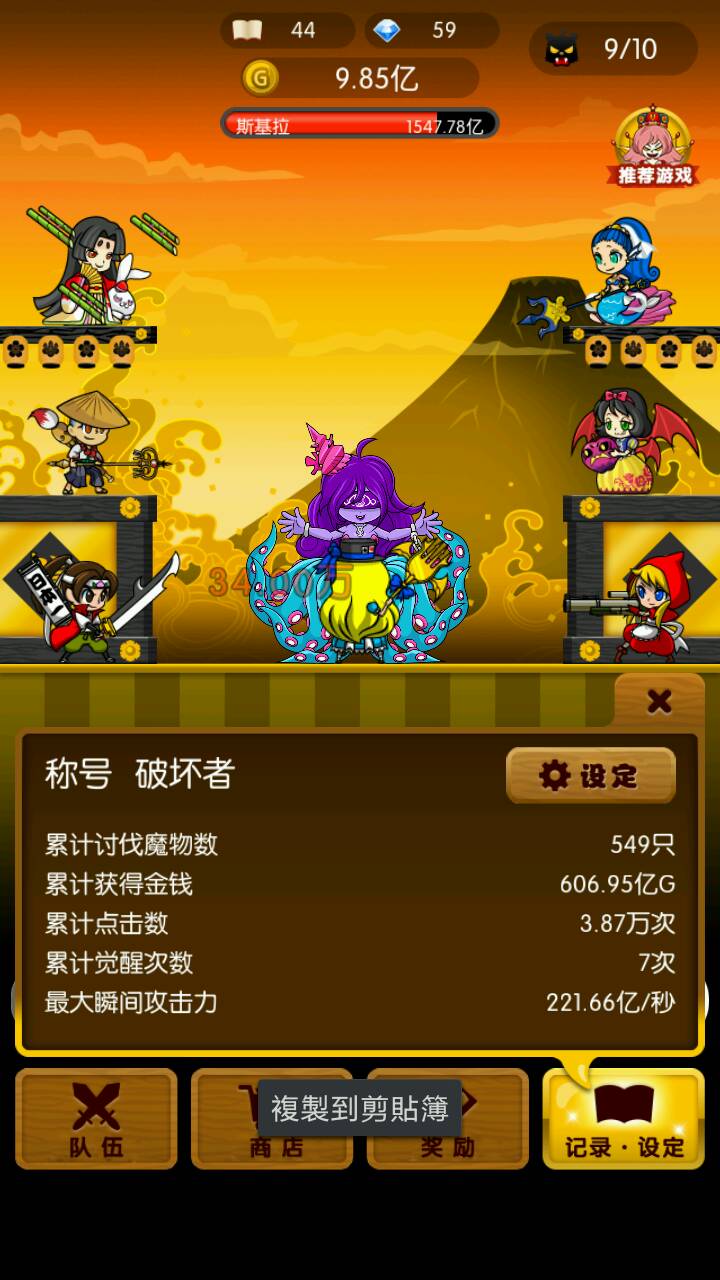The width and height of the screenshot is (720, 1280).
Task: Switch to the 队伍 team tab
Action: tap(96, 1118)
